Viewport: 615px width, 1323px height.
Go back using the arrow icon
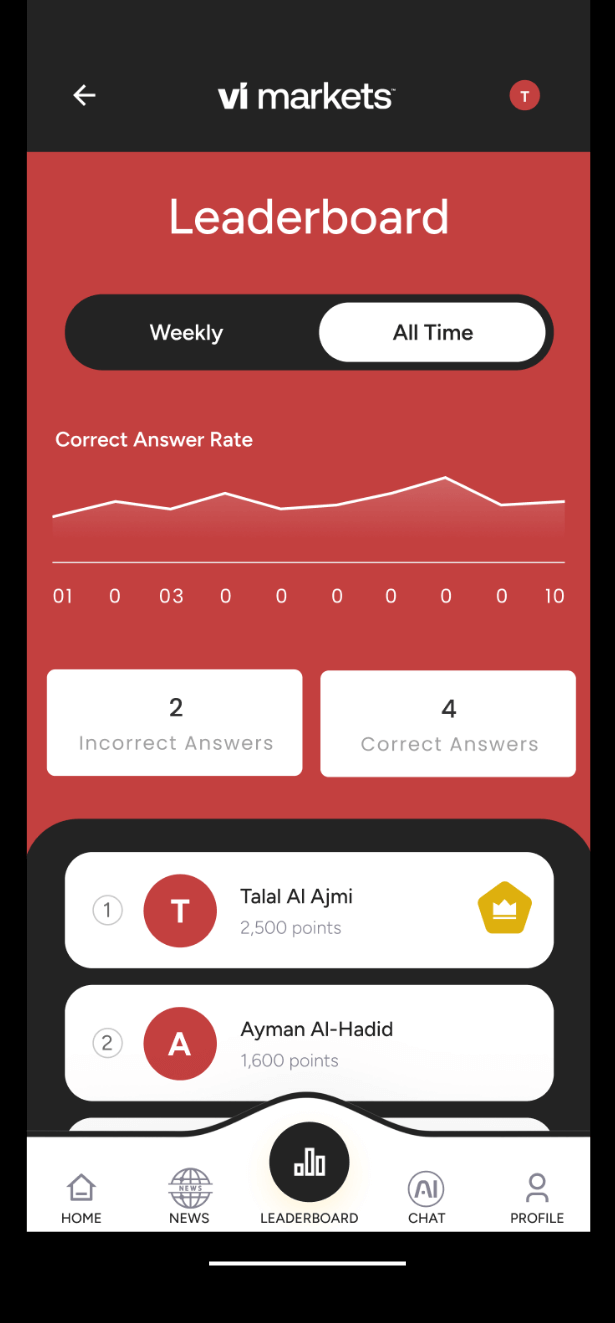84,95
